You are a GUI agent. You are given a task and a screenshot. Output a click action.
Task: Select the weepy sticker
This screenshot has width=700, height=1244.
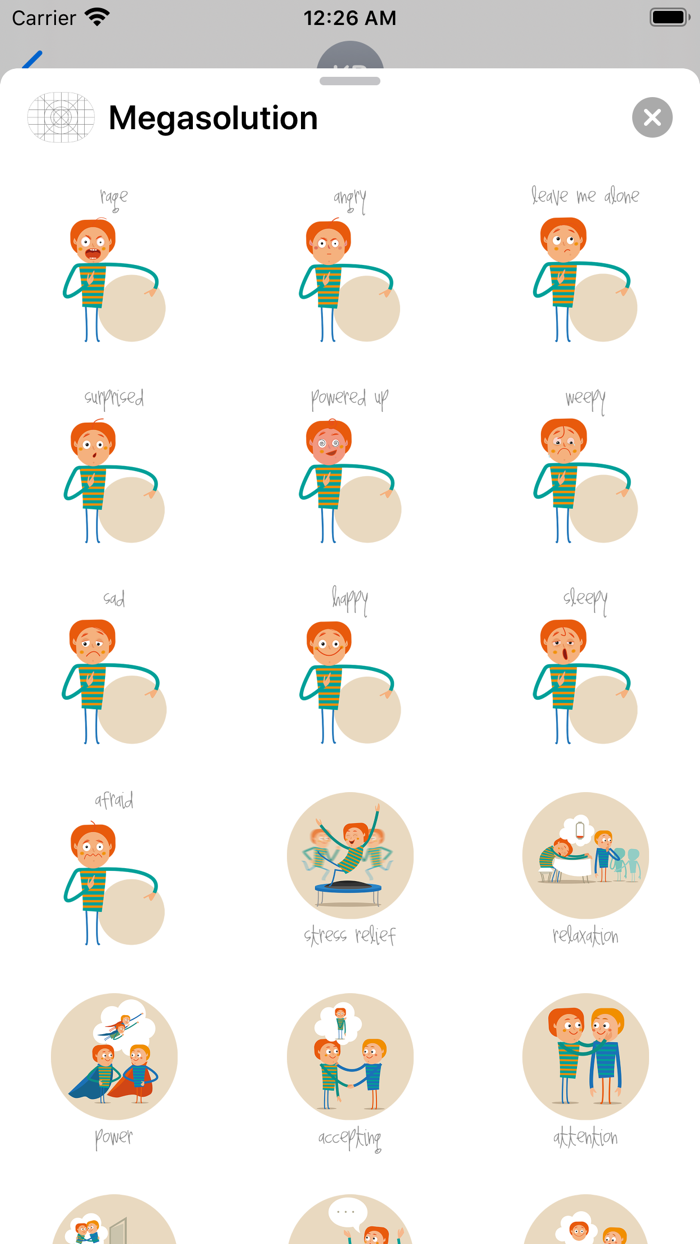(x=585, y=466)
